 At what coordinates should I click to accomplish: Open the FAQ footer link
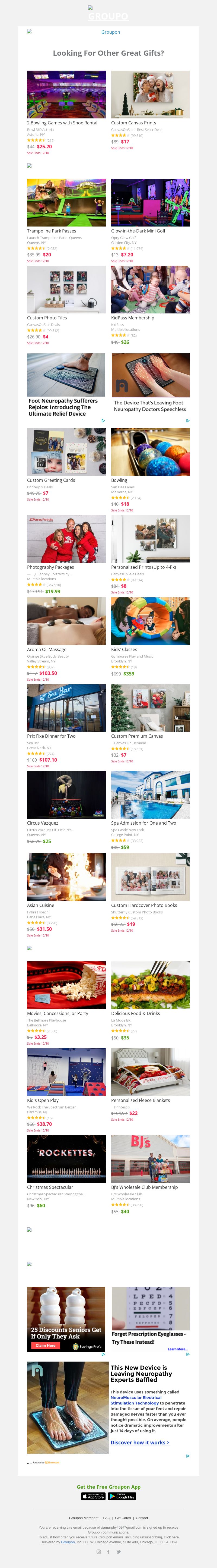click(106, 1517)
